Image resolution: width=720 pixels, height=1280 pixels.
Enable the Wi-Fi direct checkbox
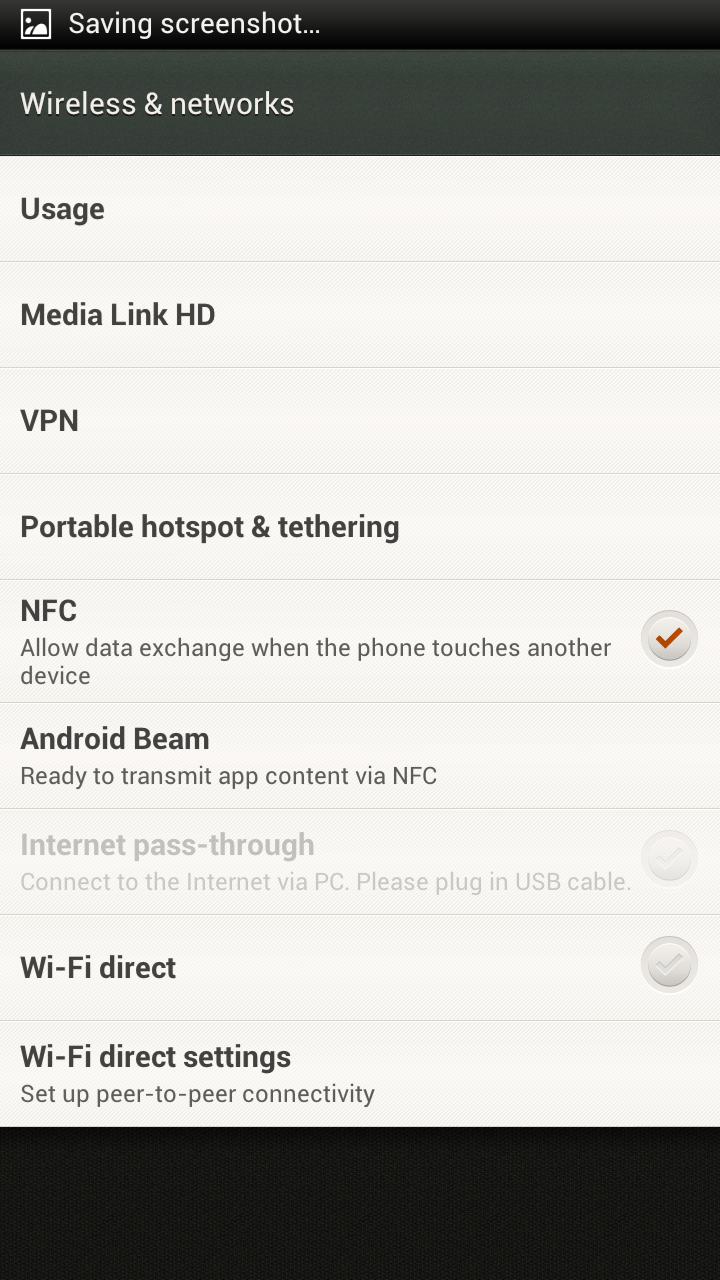pyautogui.click(x=669, y=965)
